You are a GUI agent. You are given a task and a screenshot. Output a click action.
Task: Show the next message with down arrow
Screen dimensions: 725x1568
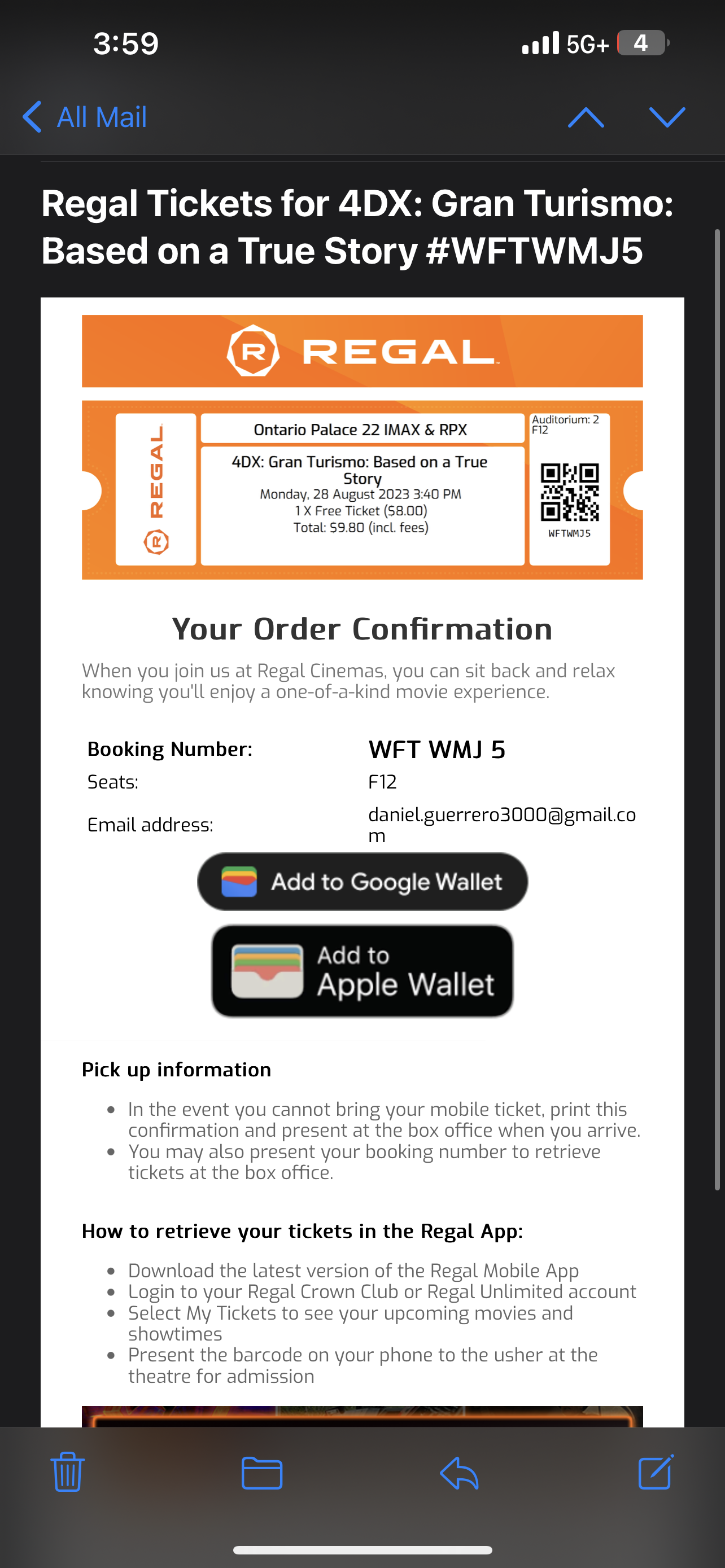[x=667, y=117]
